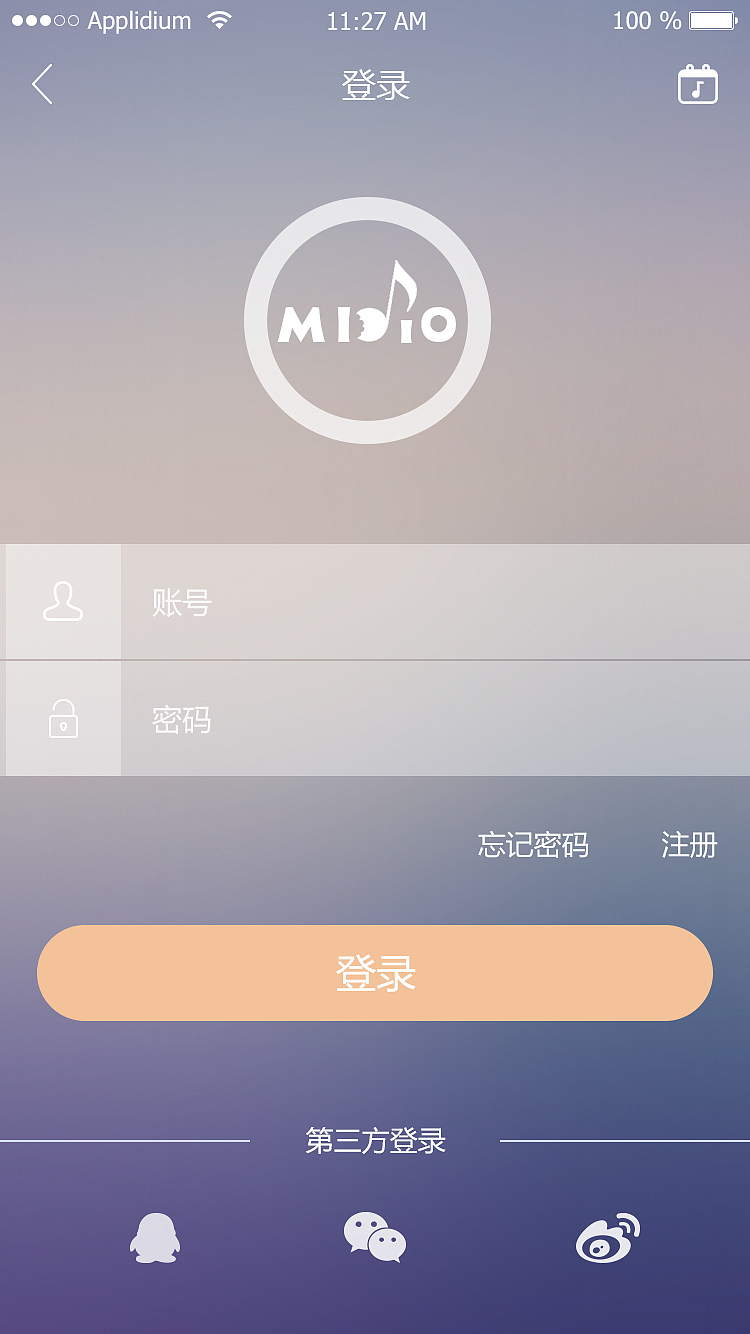
Task: Log in with the WeChat icon
Action: [375, 1237]
